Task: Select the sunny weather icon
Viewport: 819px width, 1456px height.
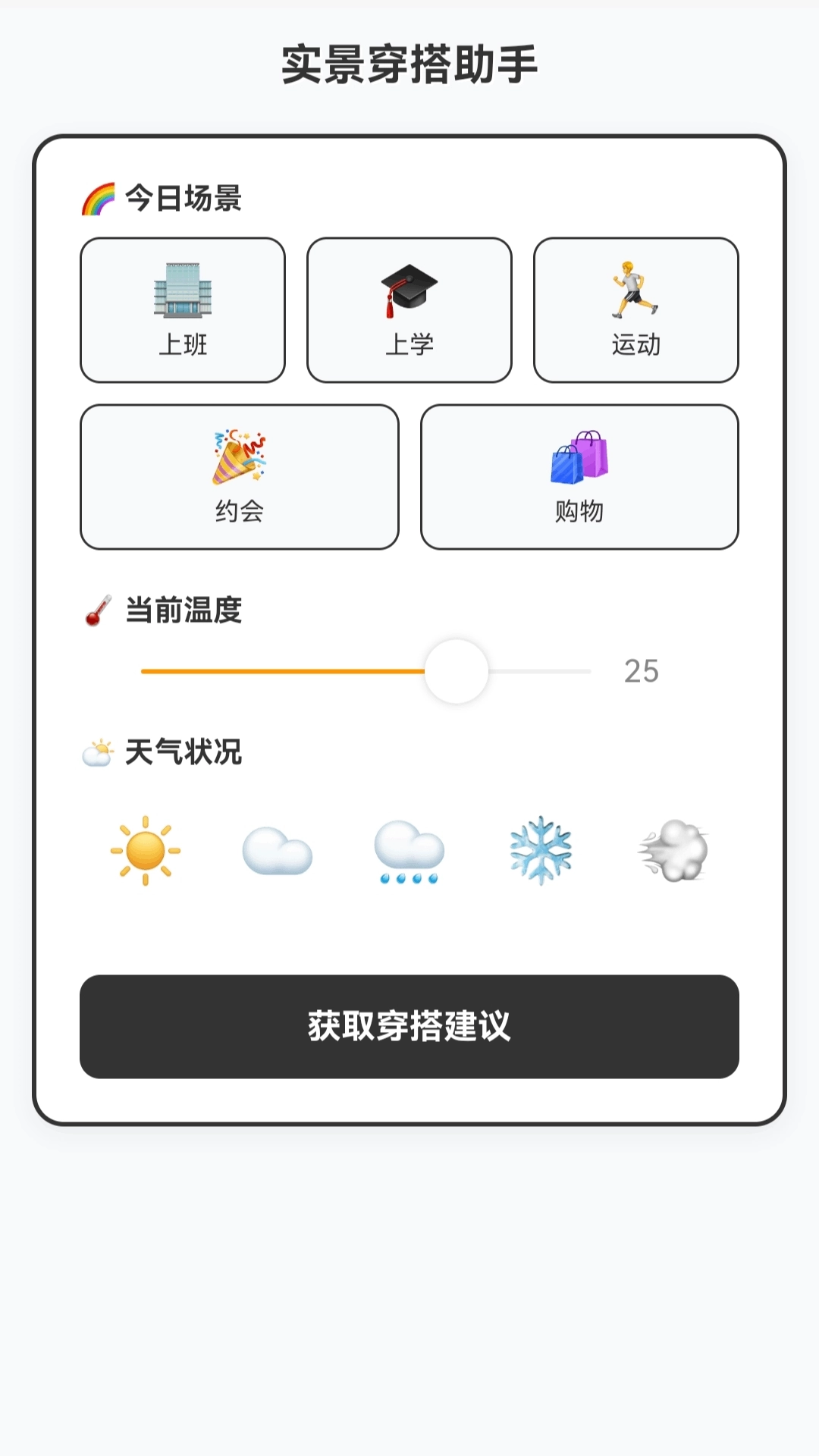Action: click(144, 852)
